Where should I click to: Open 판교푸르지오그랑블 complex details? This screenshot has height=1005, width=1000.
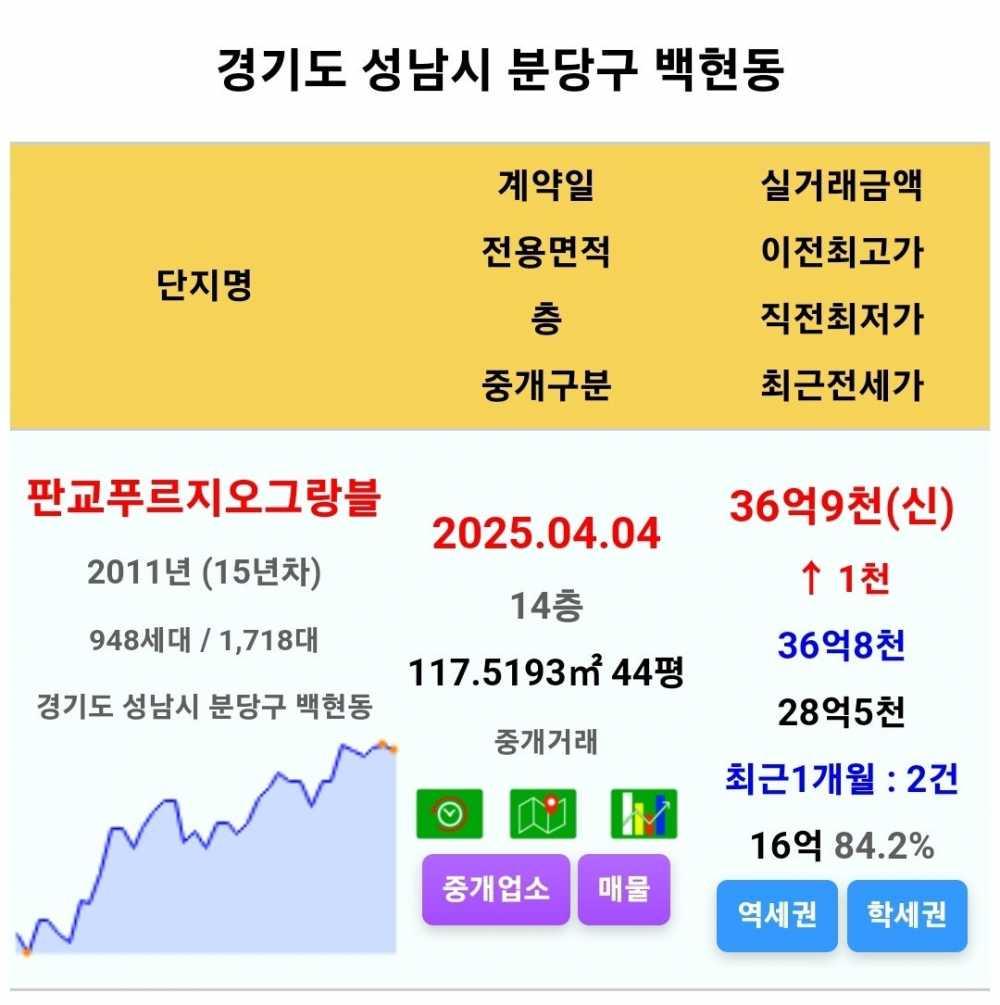click(203, 497)
